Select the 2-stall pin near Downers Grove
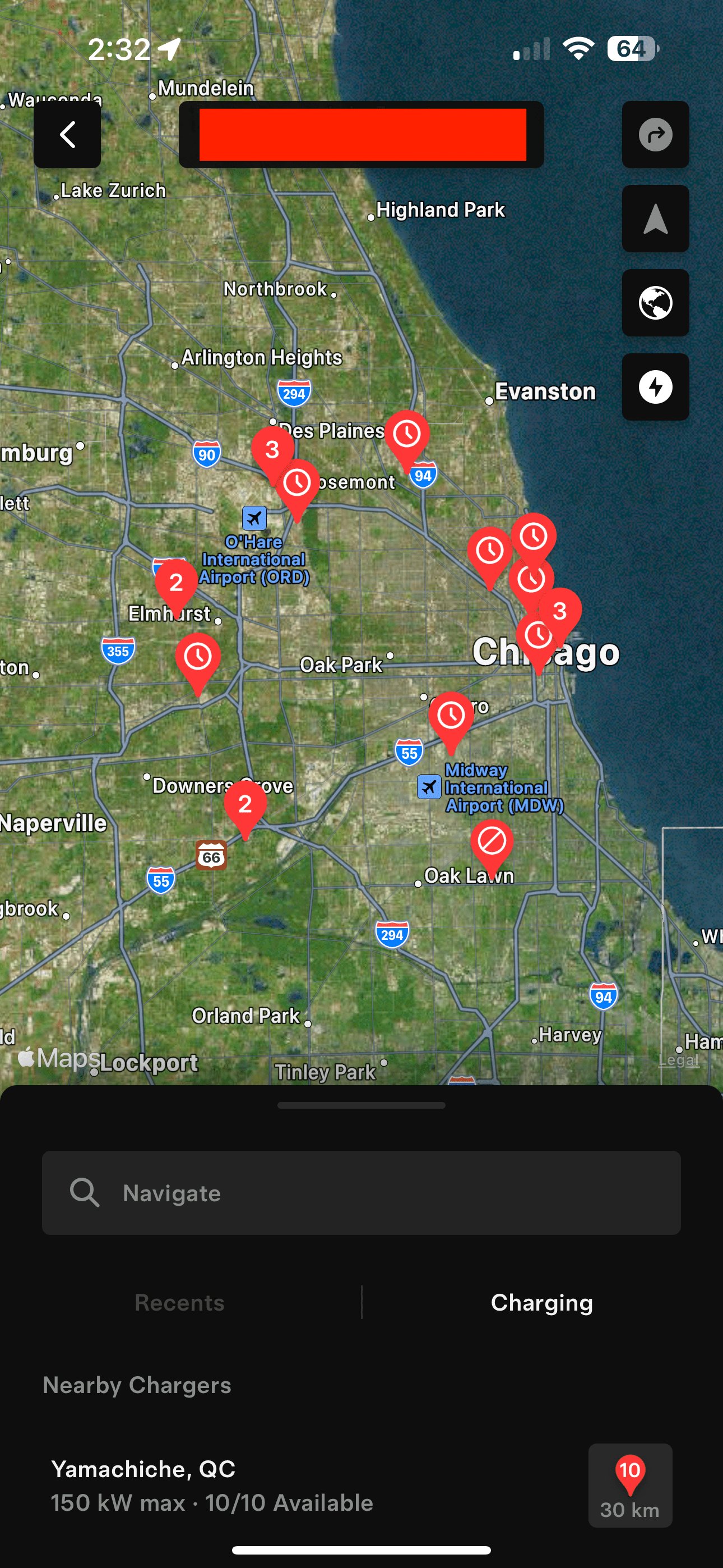Screen dimensions: 723x1568 tap(245, 805)
